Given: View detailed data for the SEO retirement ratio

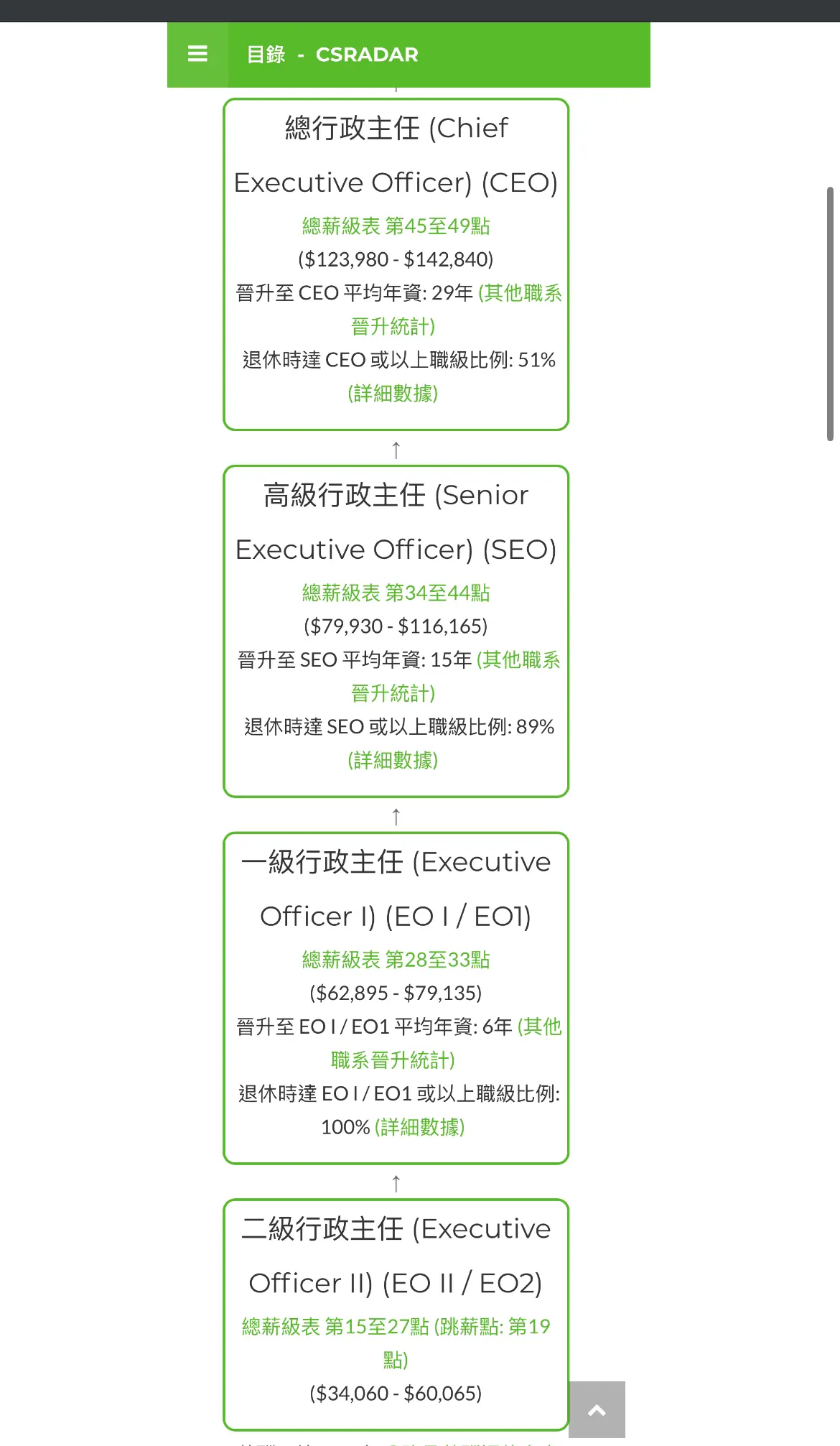Looking at the screenshot, I should pyautogui.click(x=393, y=761).
